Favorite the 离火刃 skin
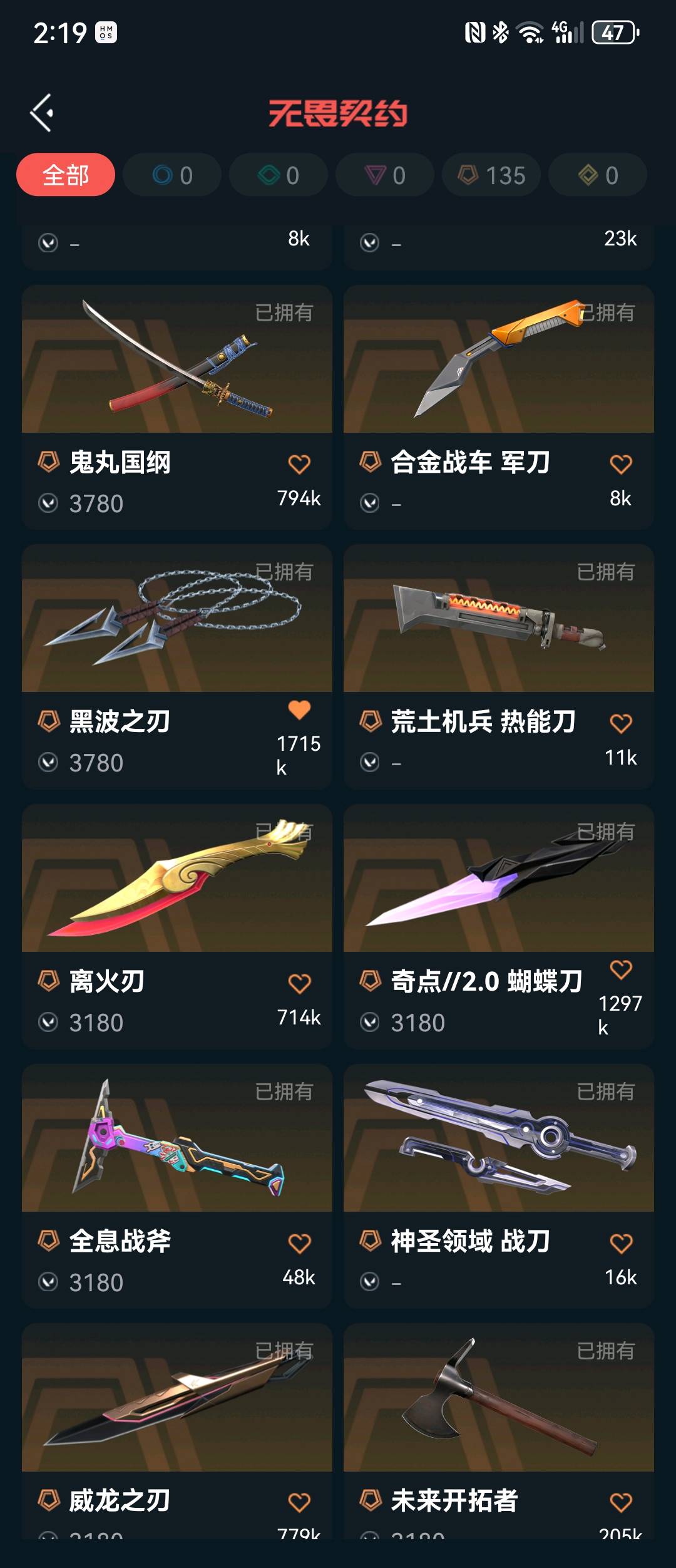 pos(299,983)
